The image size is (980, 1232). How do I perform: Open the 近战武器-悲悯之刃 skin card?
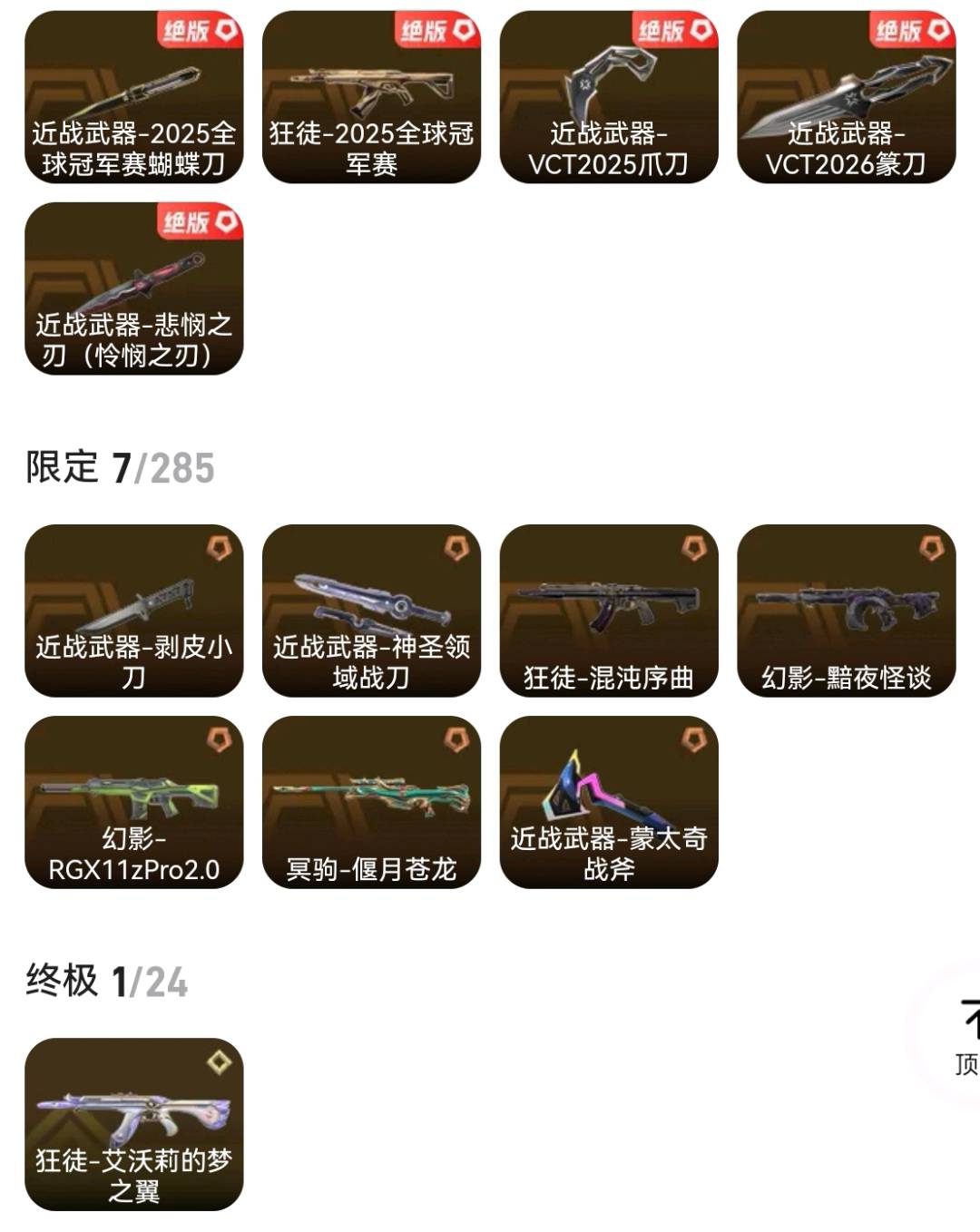click(x=134, y=288)
